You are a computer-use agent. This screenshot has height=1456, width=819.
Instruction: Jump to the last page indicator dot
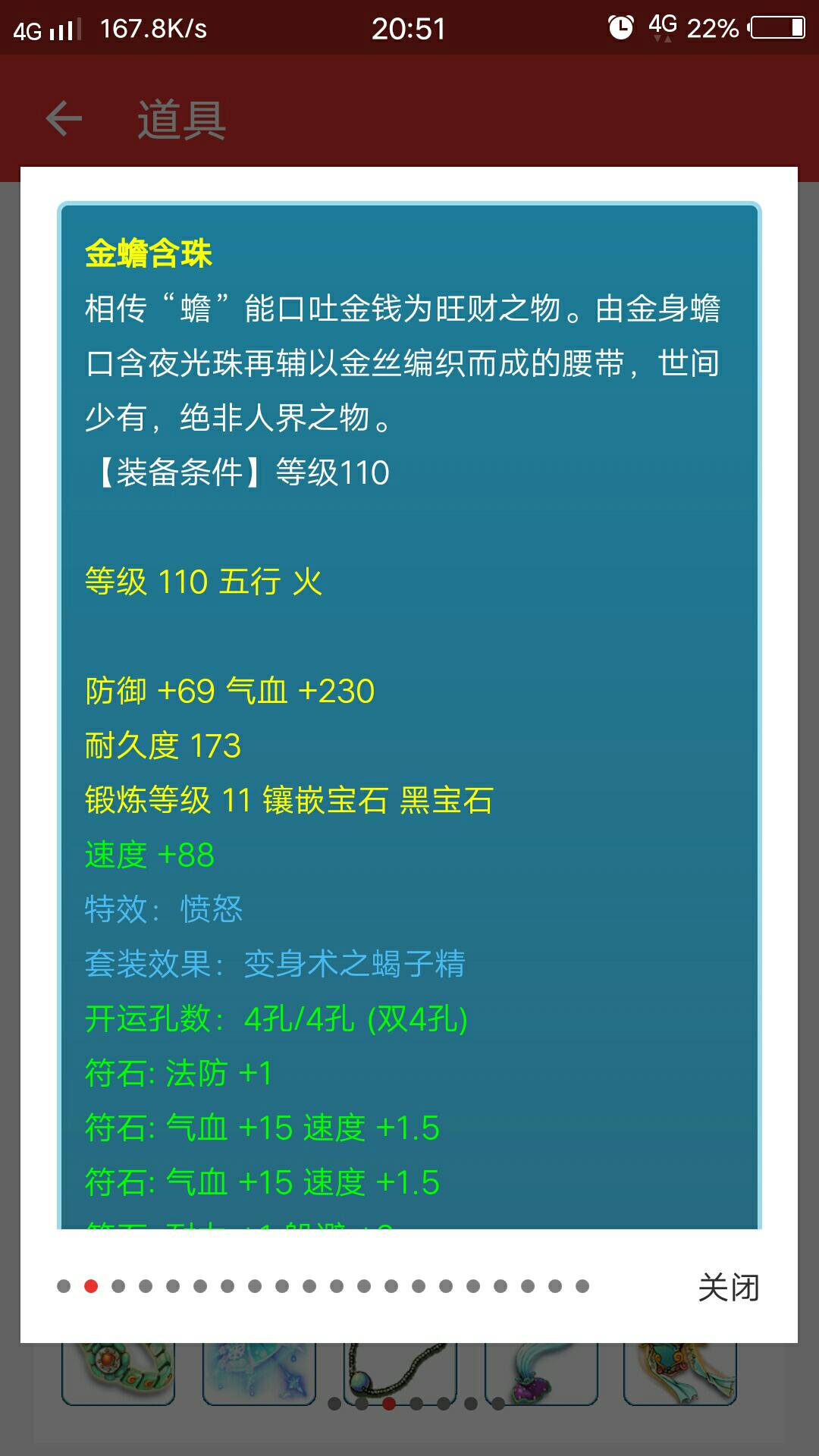click(582, 1286)
